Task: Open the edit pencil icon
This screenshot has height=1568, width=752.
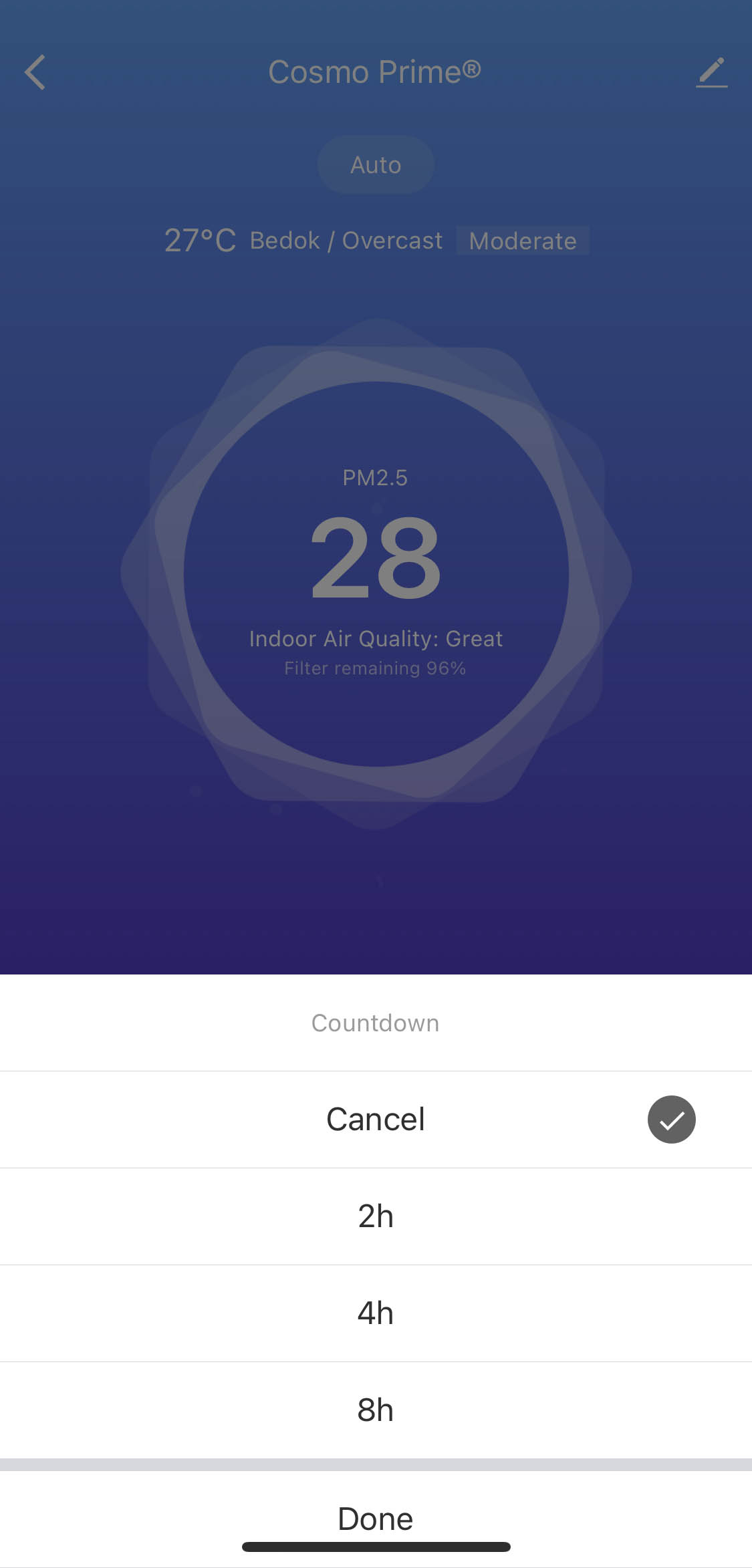Action: [711, 72]
